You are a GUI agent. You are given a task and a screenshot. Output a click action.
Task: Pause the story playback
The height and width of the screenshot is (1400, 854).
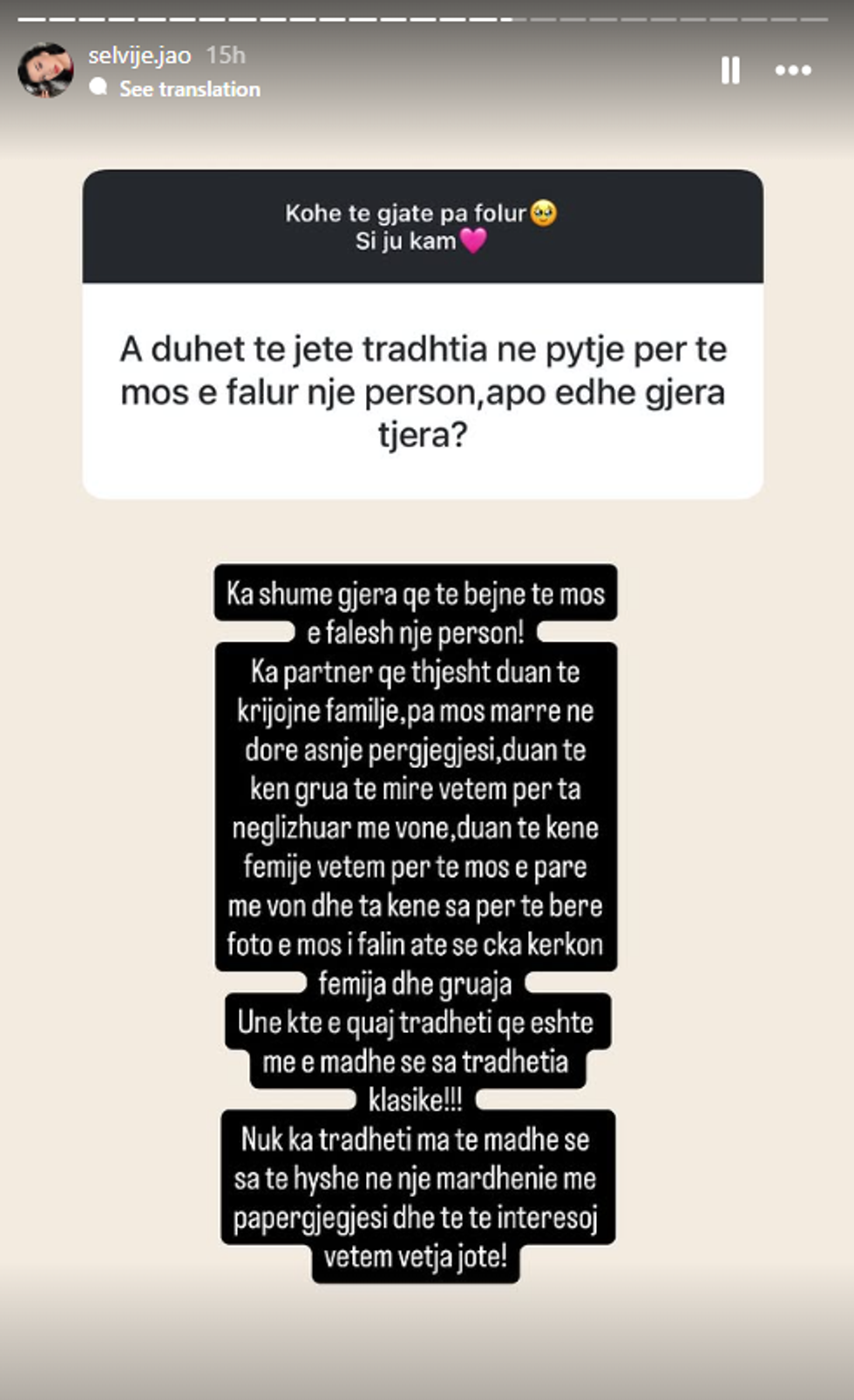pos(730,71)
